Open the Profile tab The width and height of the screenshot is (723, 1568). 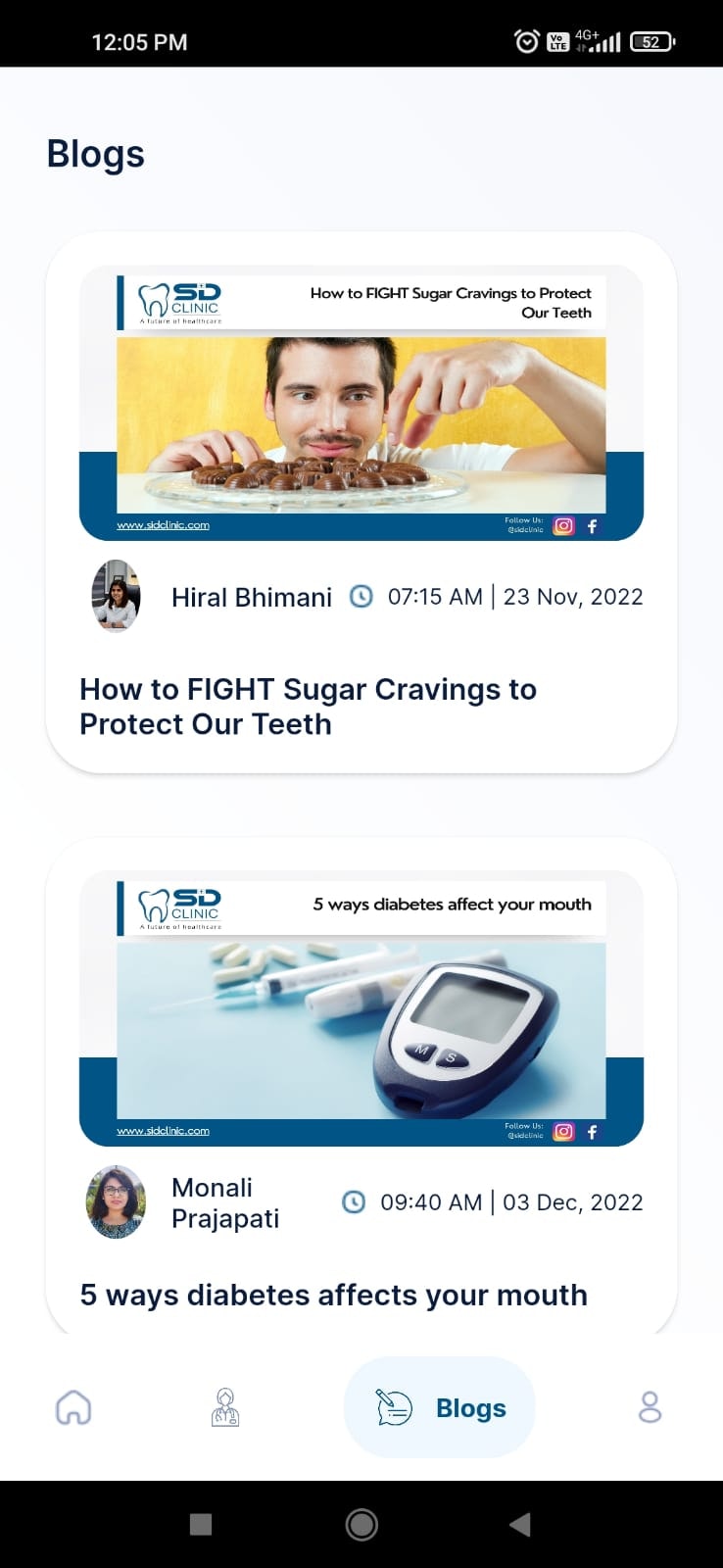(650, 1408)
